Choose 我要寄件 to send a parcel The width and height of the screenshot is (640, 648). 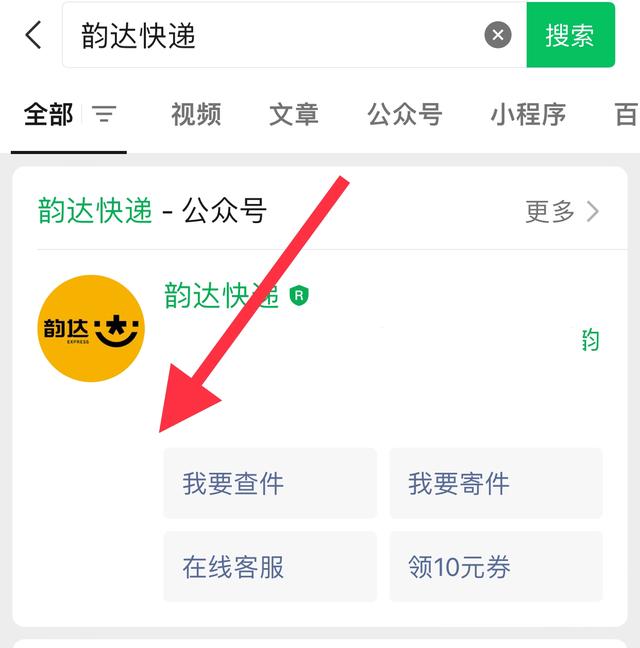click(x=496, y=483)
